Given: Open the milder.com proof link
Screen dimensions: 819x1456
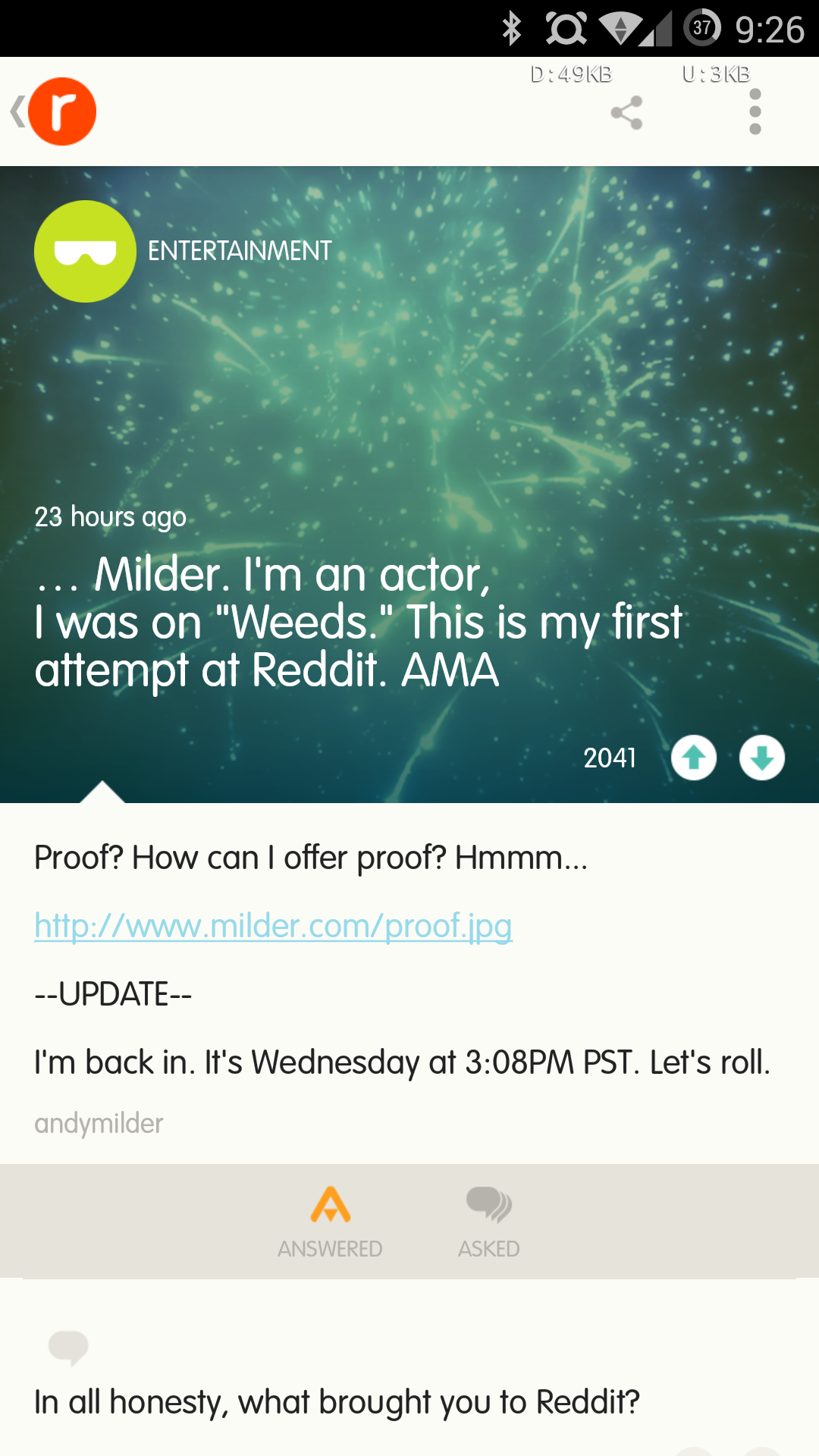Looking at the screenshot, I should tap(274, 926).
